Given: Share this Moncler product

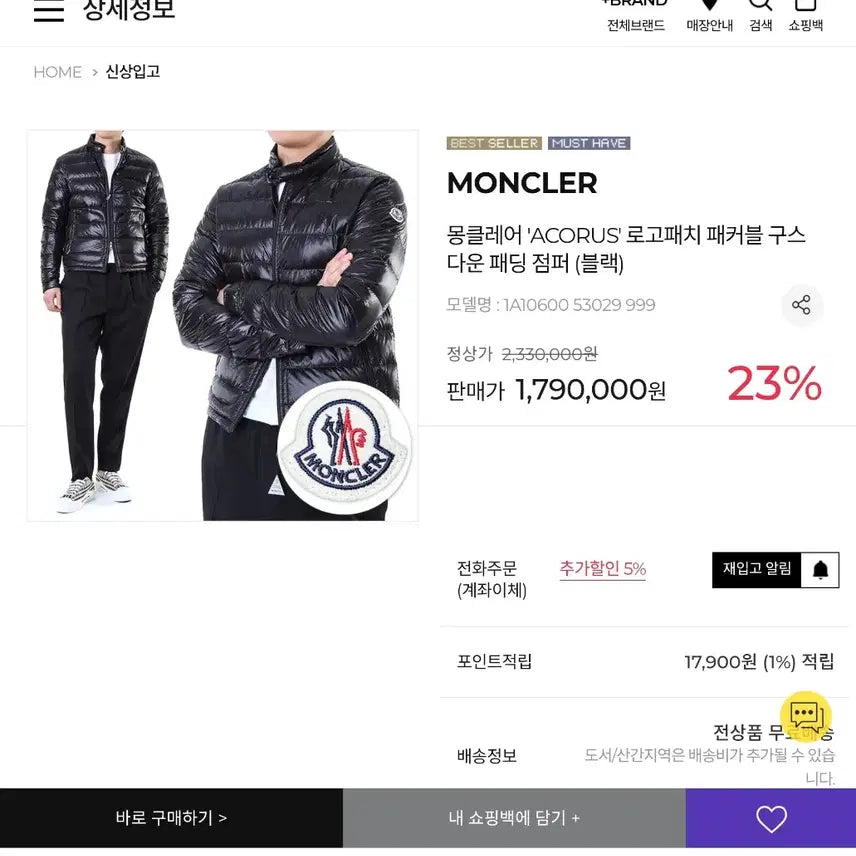Looking at the screenshot, I should coord(801,305).
